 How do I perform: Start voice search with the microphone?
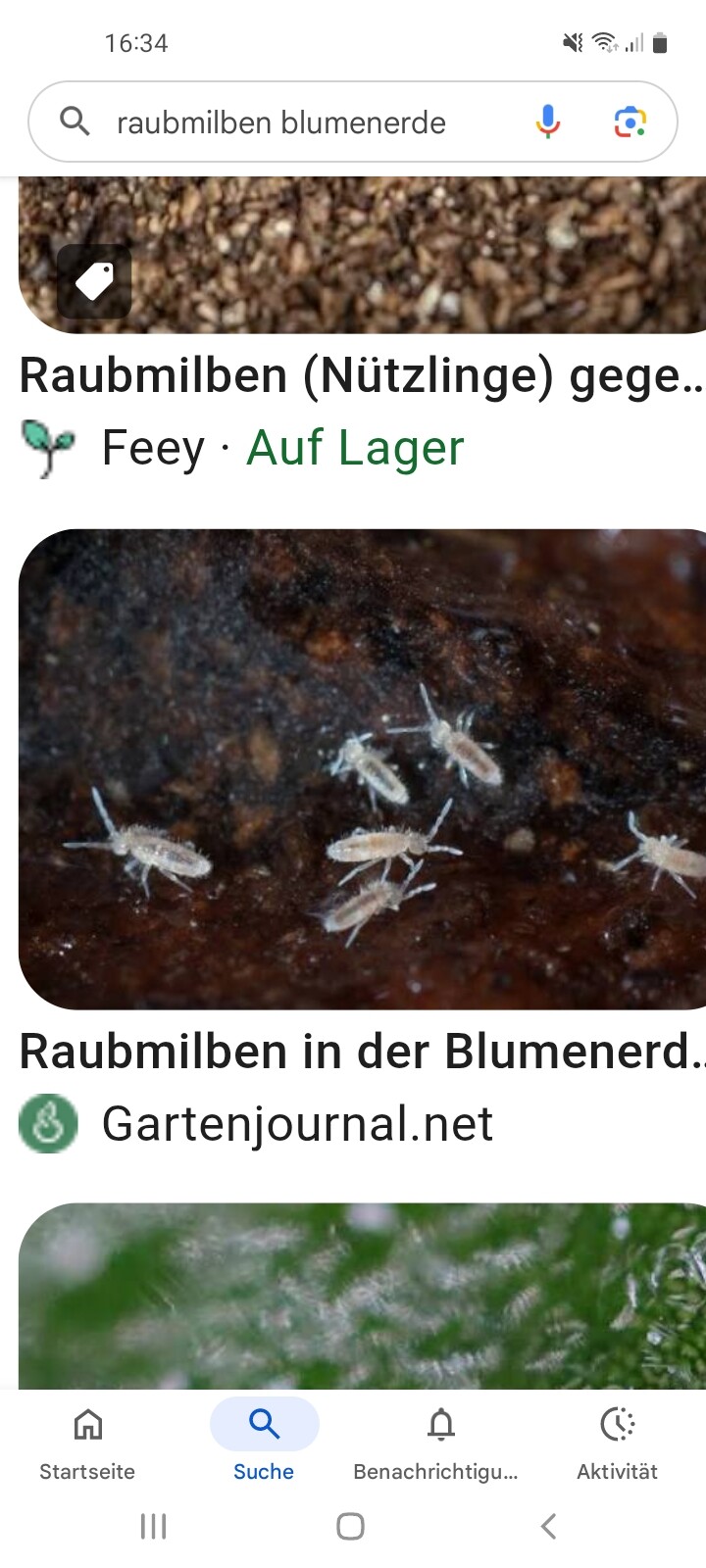(x=548, y=122)
